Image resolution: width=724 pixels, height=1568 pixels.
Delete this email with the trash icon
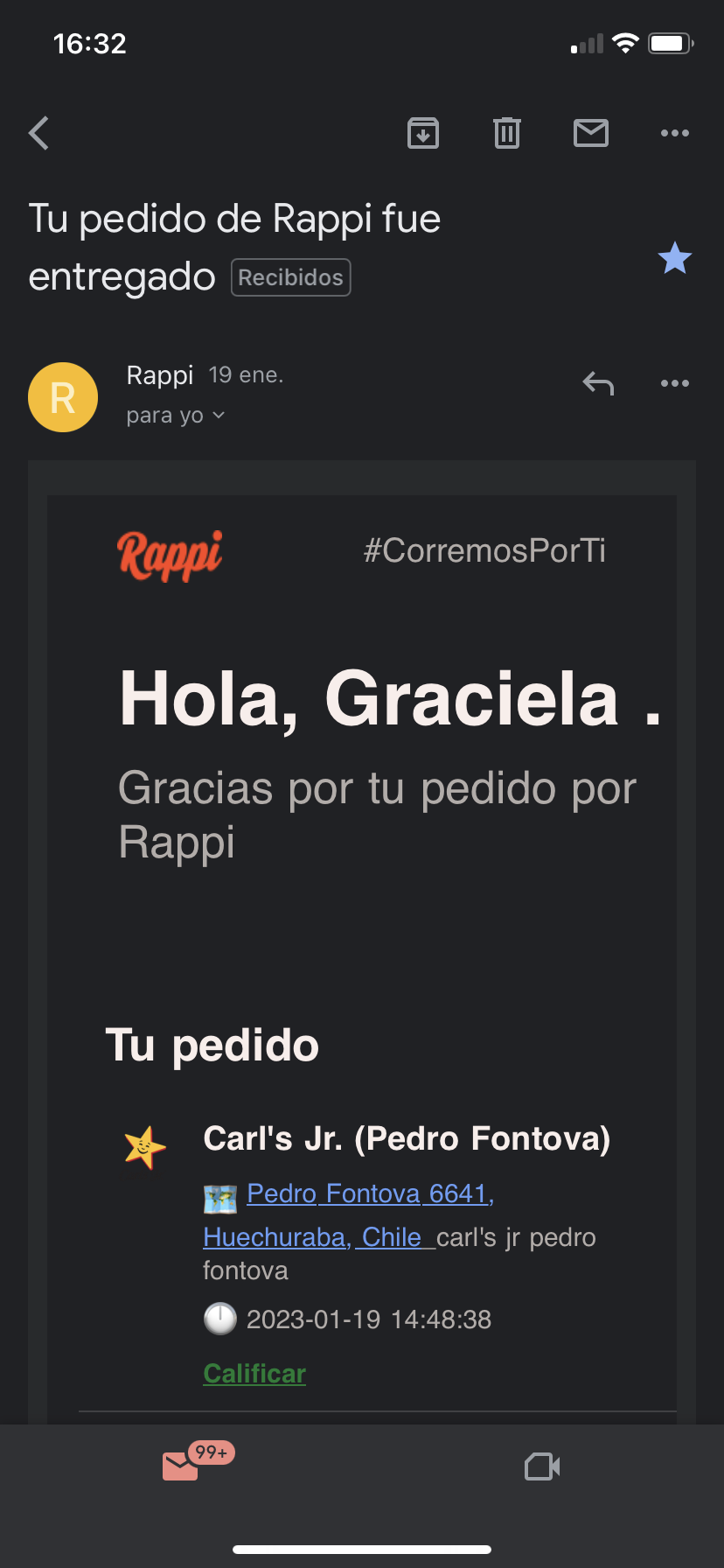507,133
